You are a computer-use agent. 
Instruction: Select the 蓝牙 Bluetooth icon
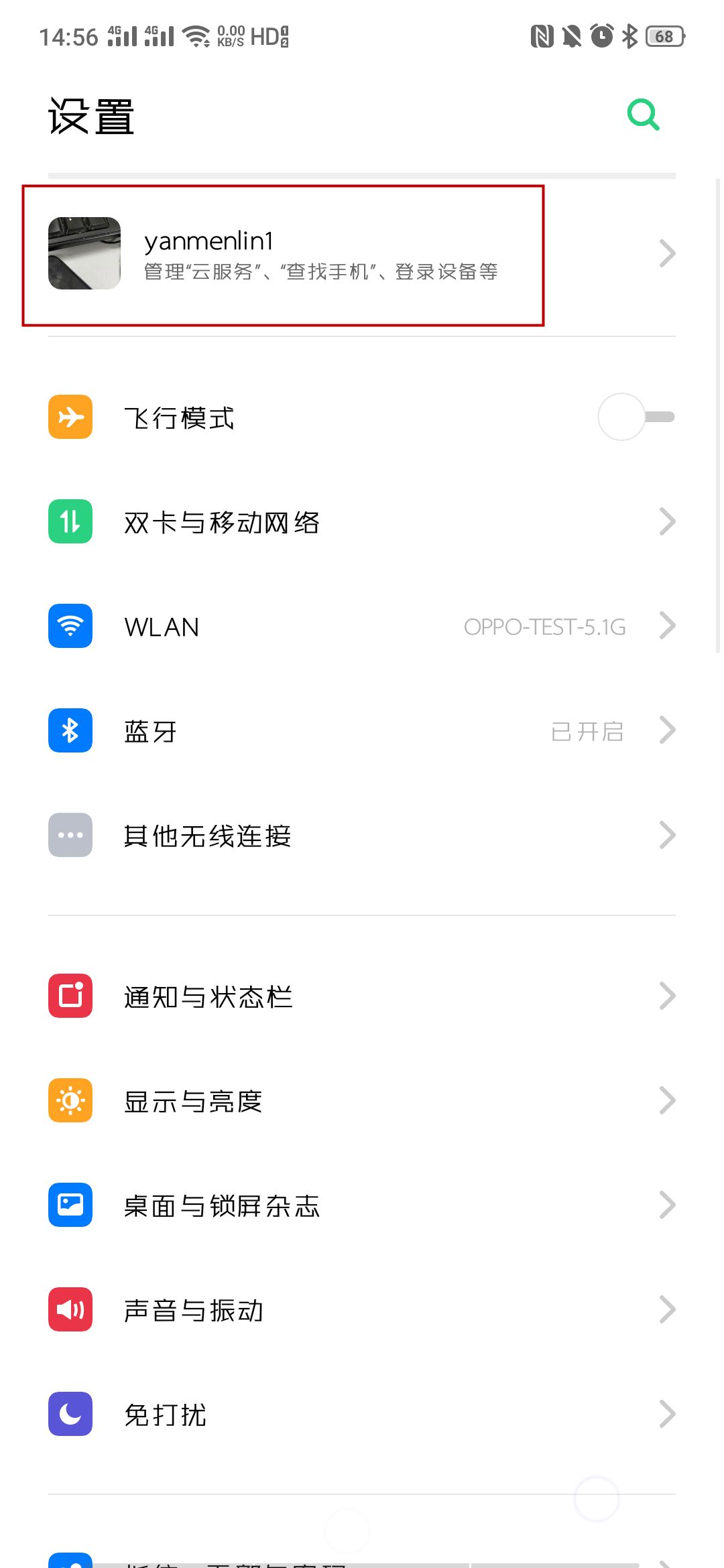[x=70, y=730]
